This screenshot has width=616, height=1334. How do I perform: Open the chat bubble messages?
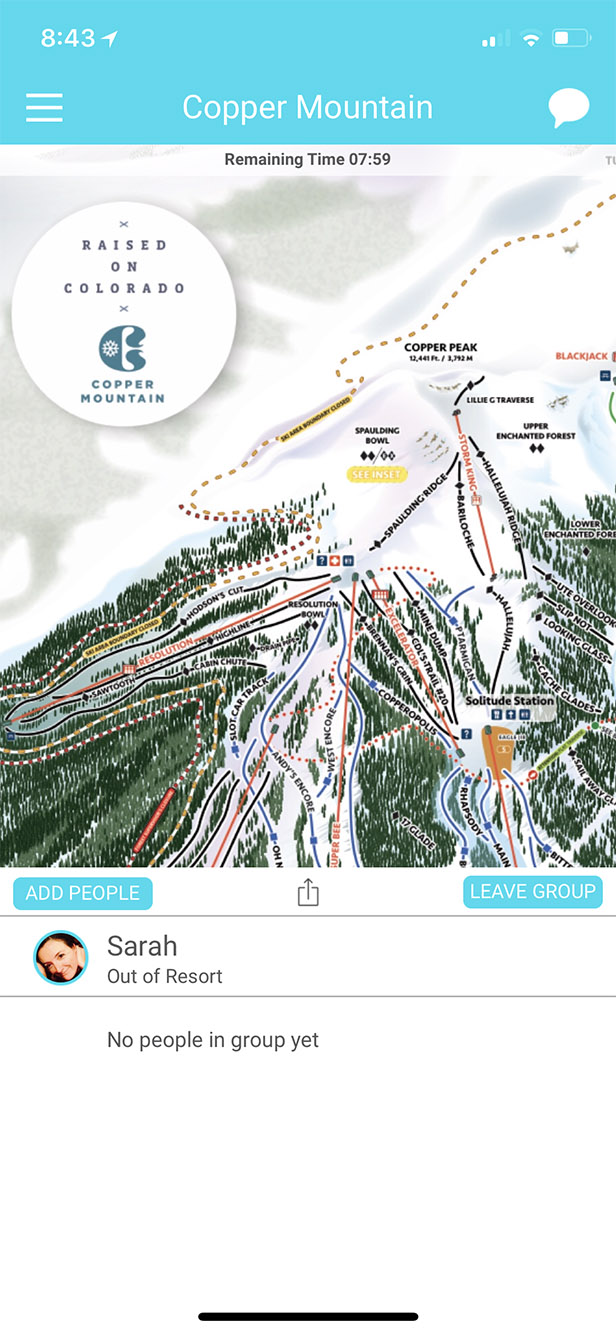(568, 108)
